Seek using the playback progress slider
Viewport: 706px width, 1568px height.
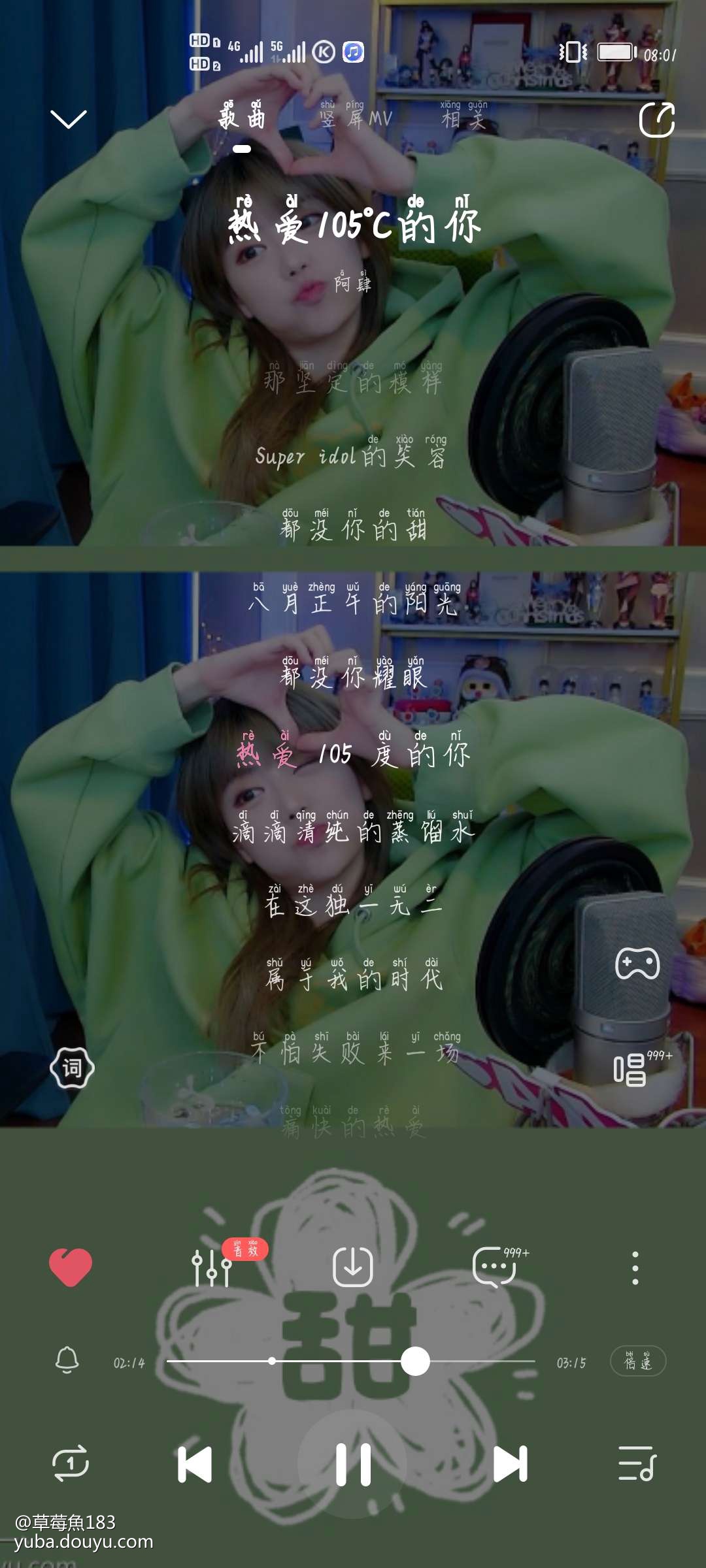(415, 1362)
